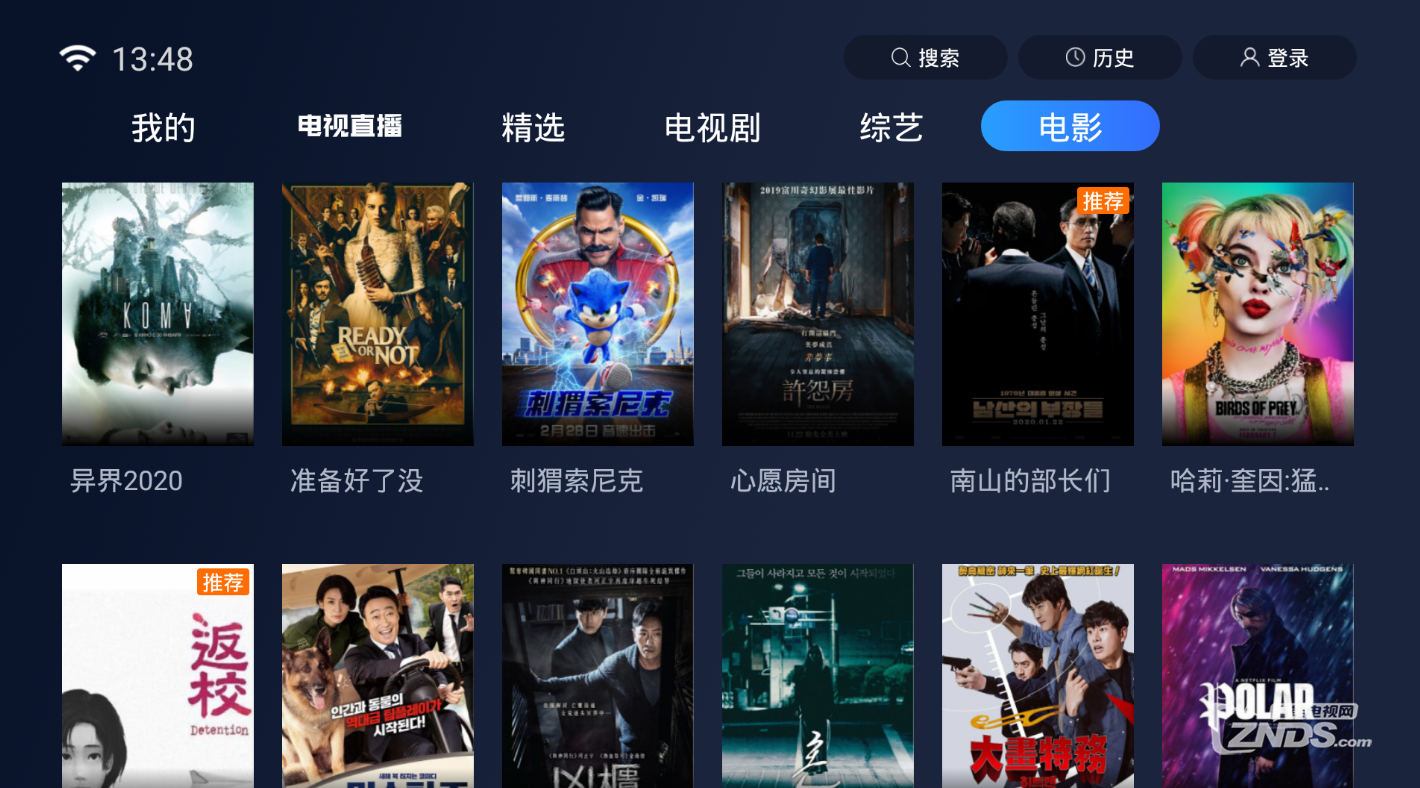The width and height of the screenshot is (1420, 788).
Task: Open the 历史 history button
Action: (x=1099, y=58)
